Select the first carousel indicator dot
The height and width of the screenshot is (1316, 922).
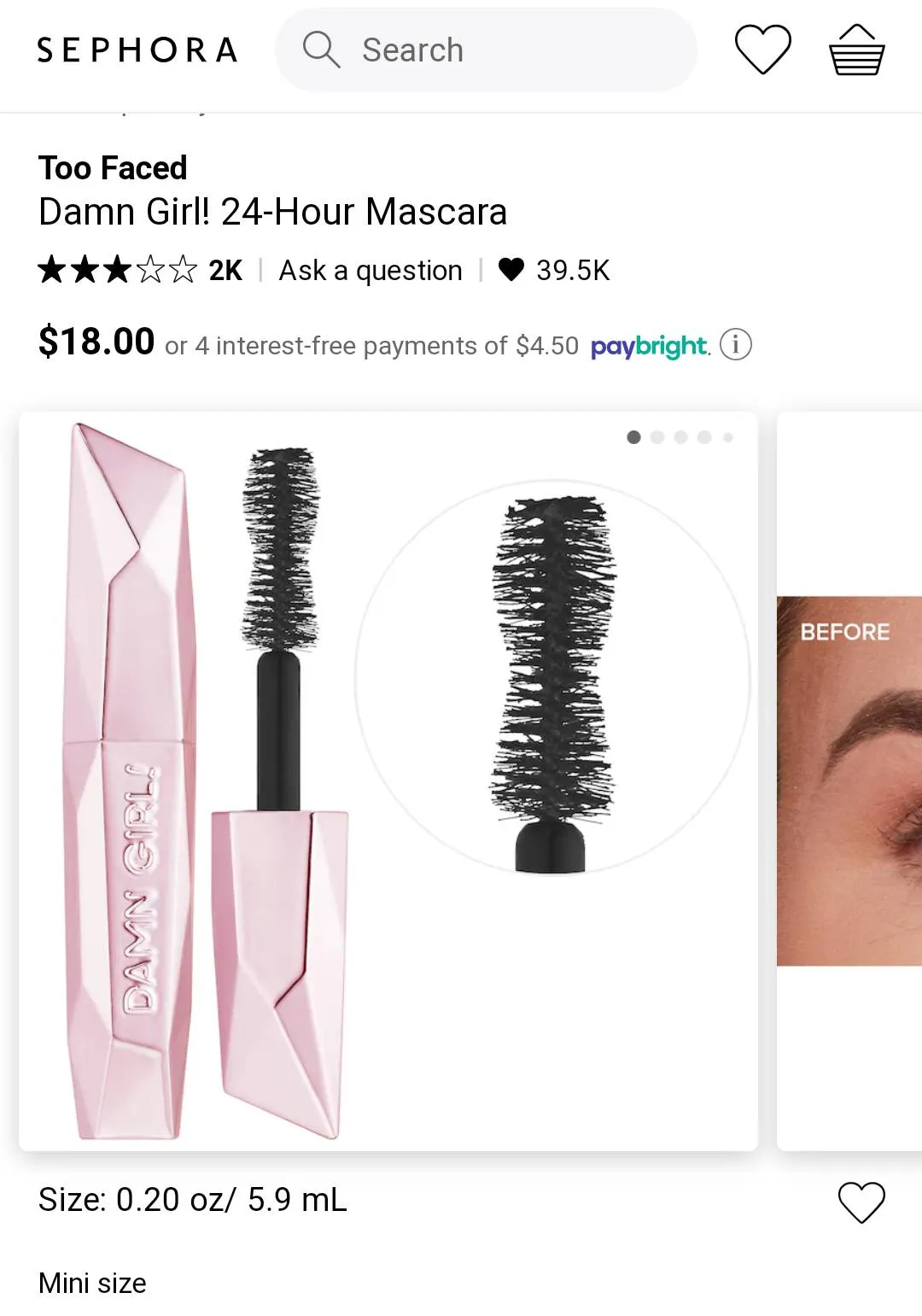(x=633, y=436)
